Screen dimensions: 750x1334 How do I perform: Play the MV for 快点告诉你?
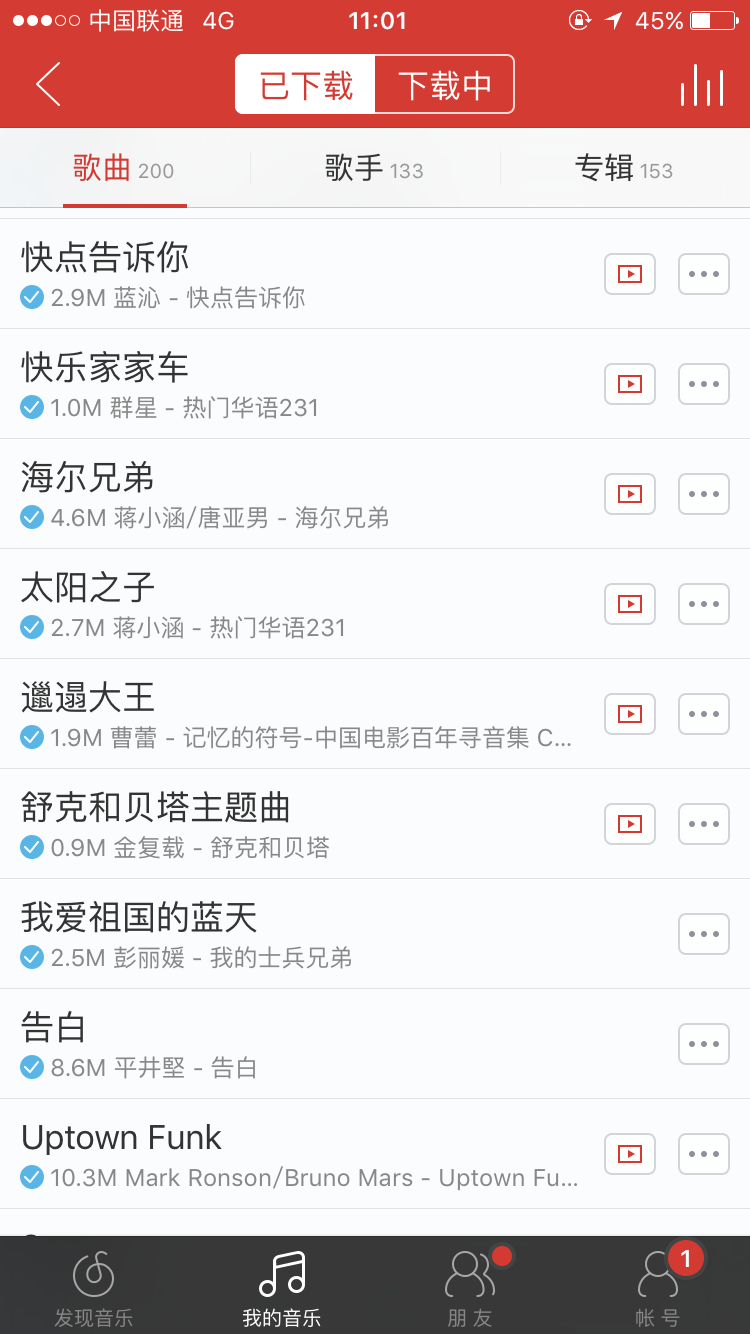pyautogui.click(x=629, y=274)
